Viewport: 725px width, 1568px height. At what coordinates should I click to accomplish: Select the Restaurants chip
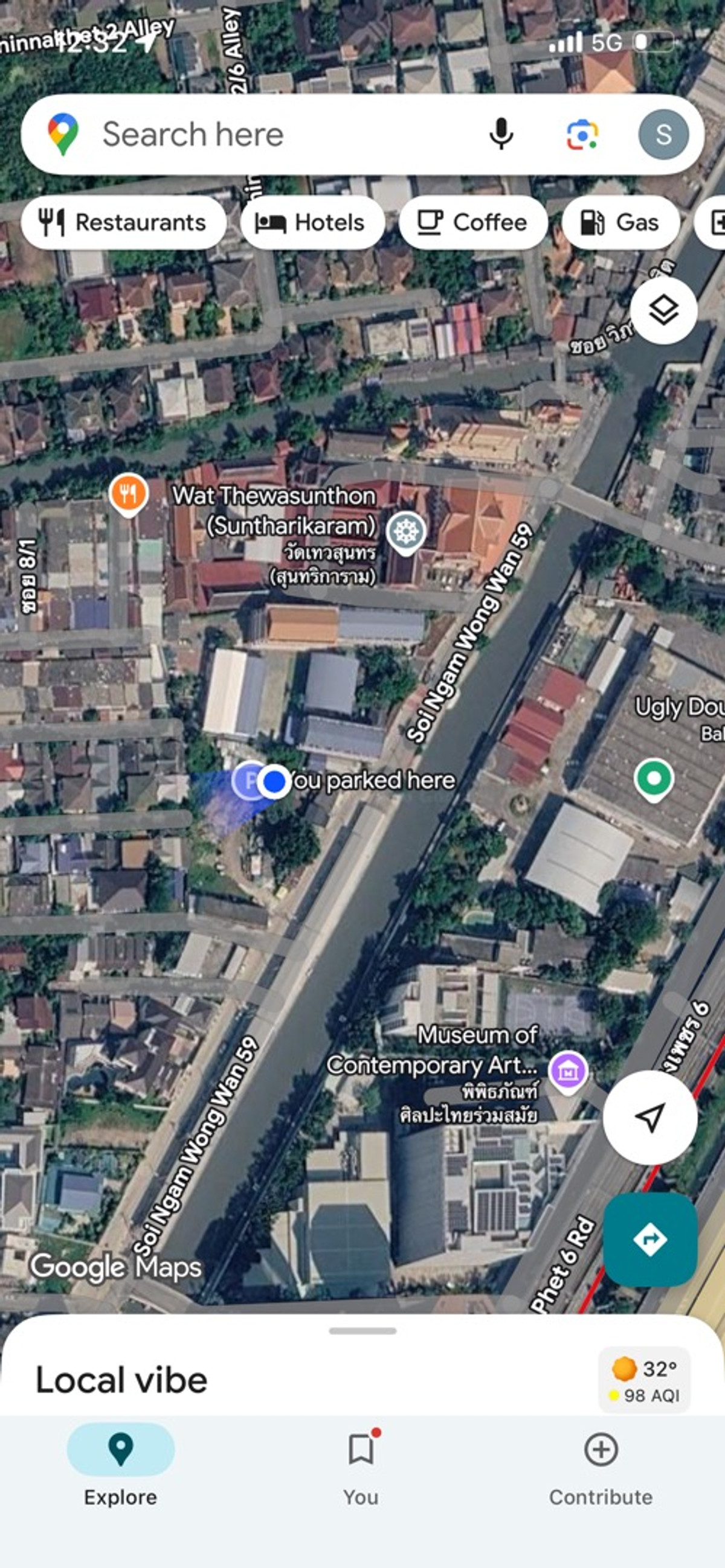tap(123, 222)
